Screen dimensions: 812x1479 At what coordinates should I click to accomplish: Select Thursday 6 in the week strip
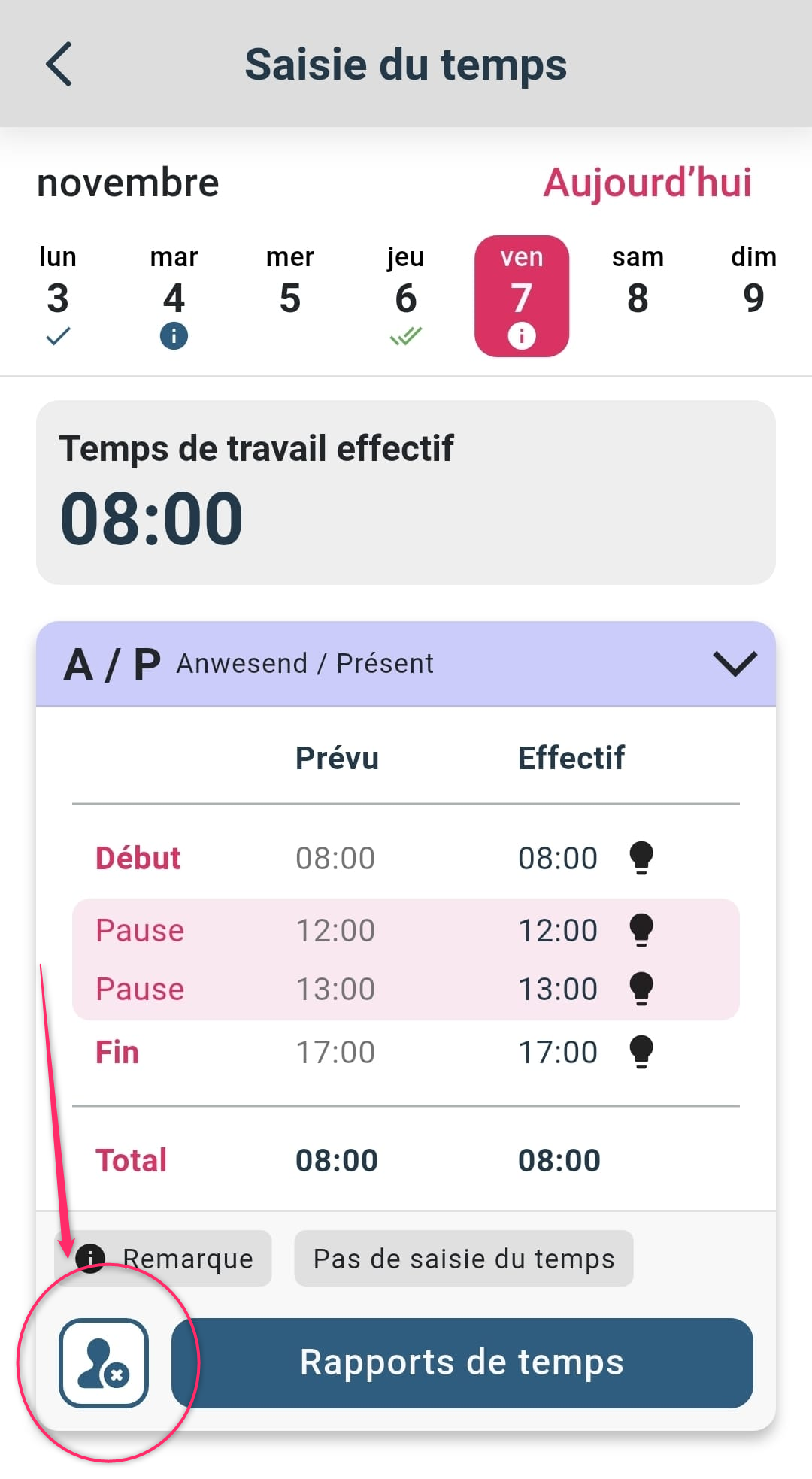pos(406,297)
